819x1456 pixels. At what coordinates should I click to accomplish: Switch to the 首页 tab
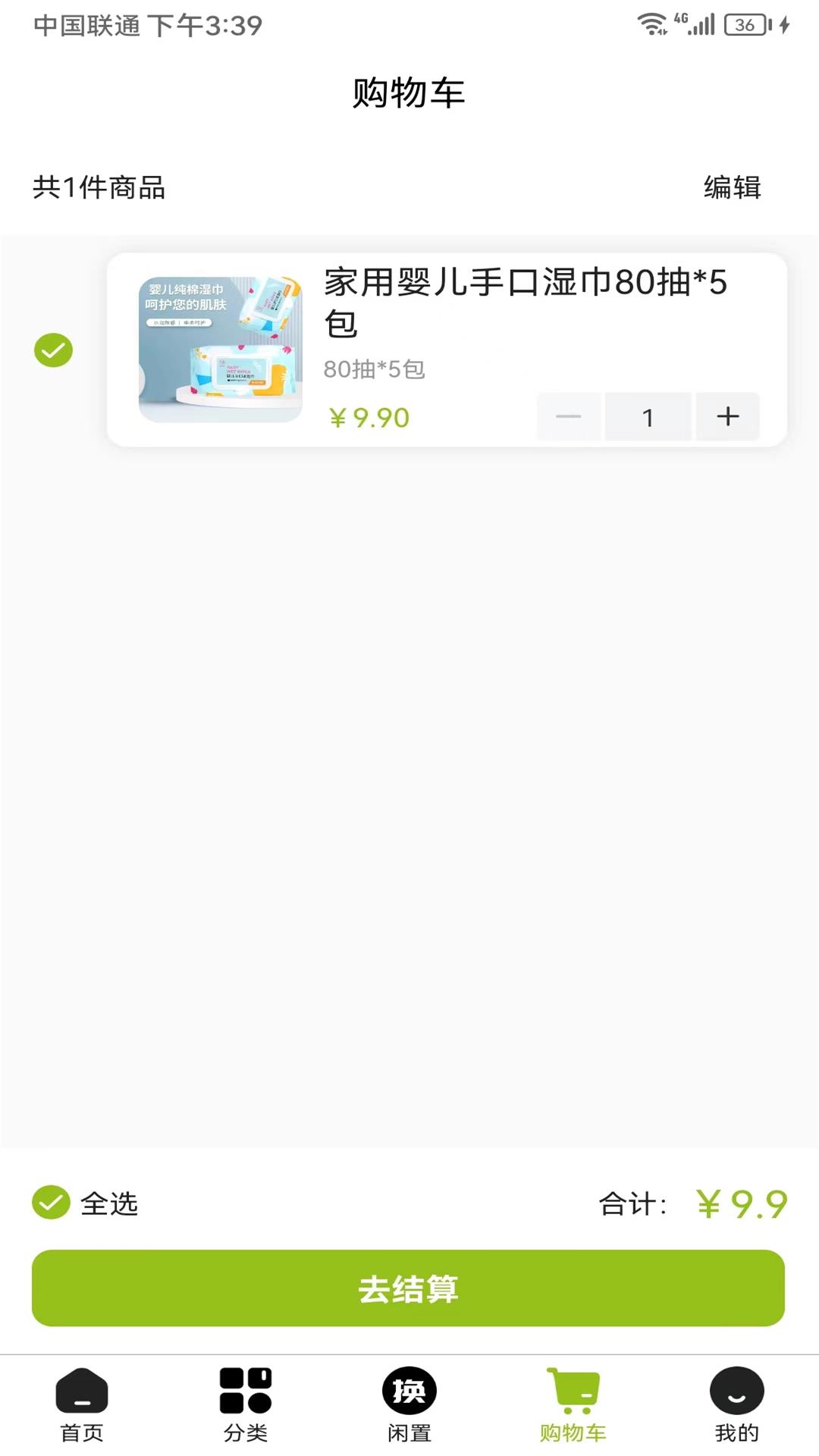pyautogui.click(x=82, y=1405)
